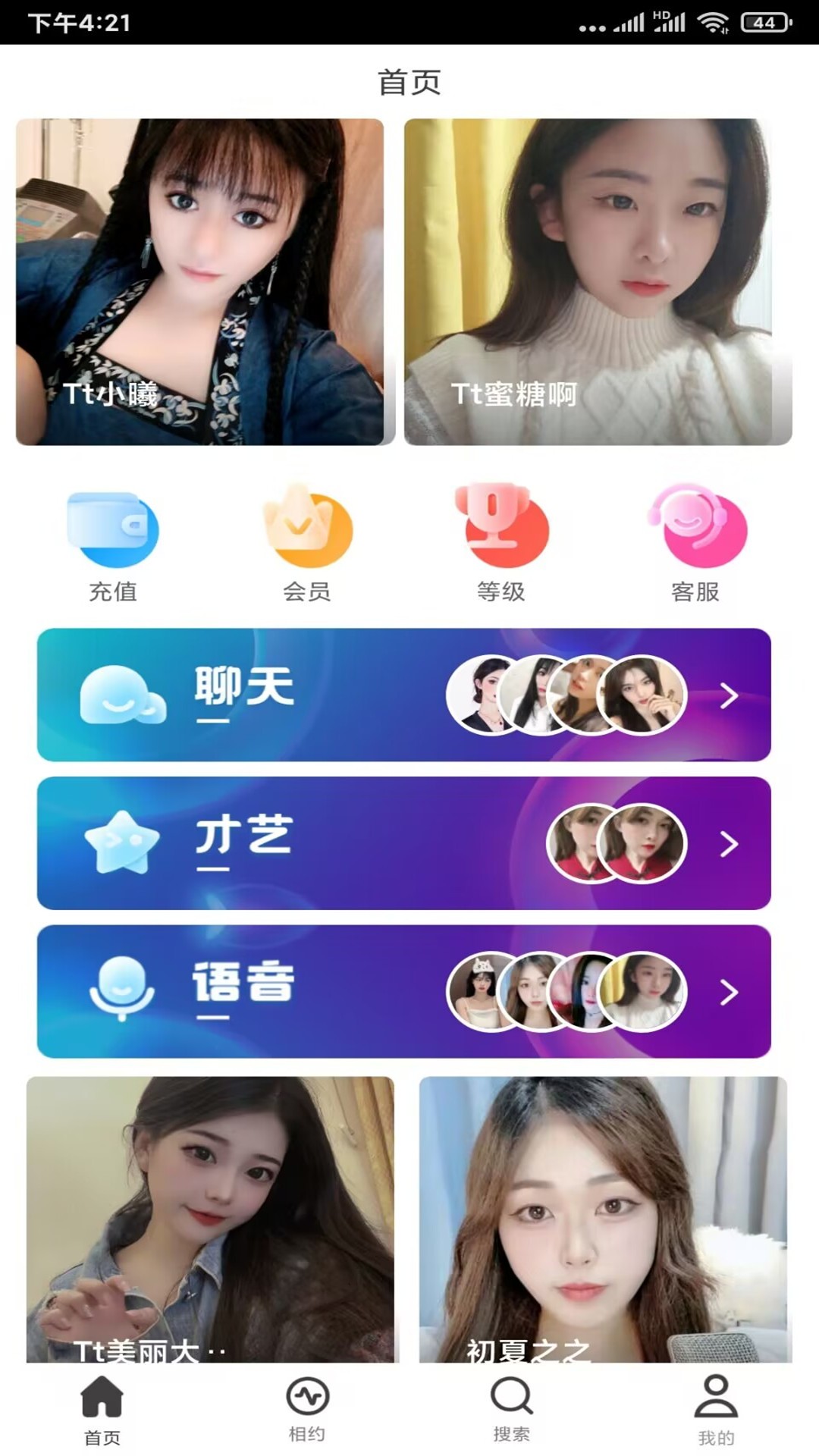Open 初夏之之's profile card
This screenshot has width=819, height=1456.
coord(604,1219)
